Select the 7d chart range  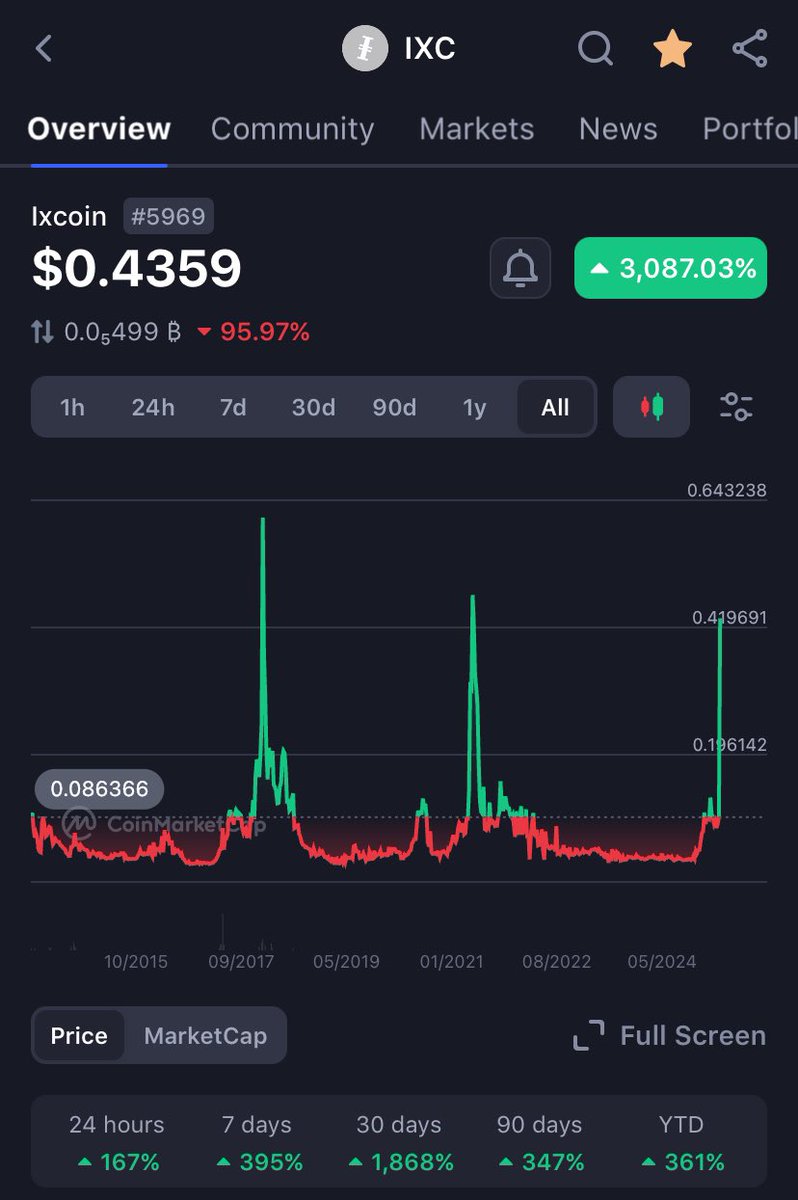(233, 407)
